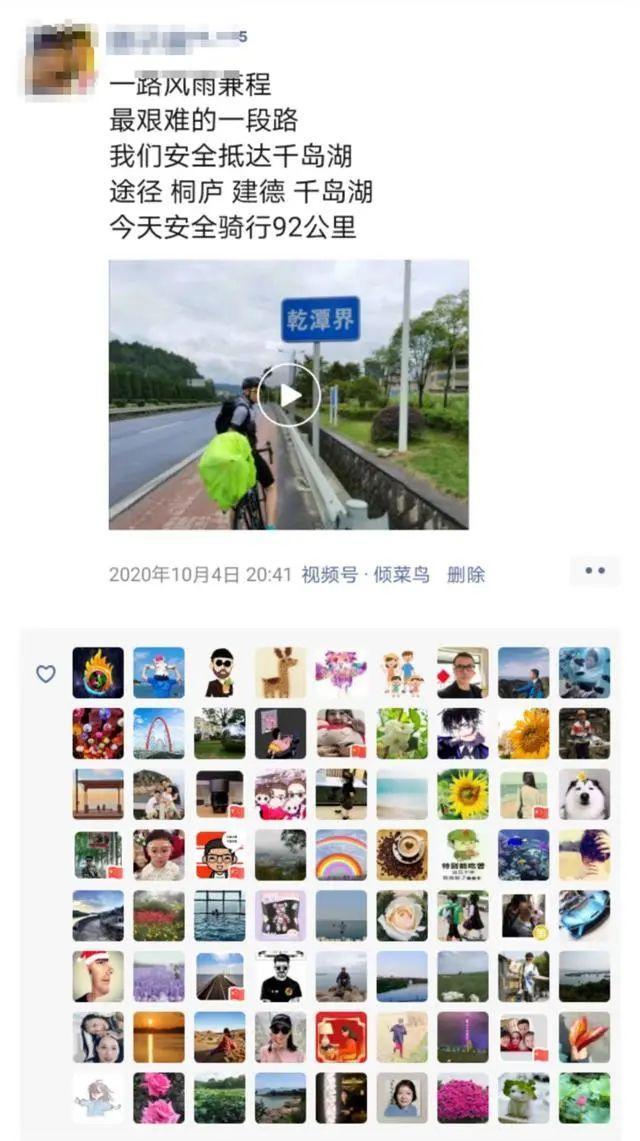Open the Santa hat avatar liker's profile
The image size is (640, 1141).
98,976
